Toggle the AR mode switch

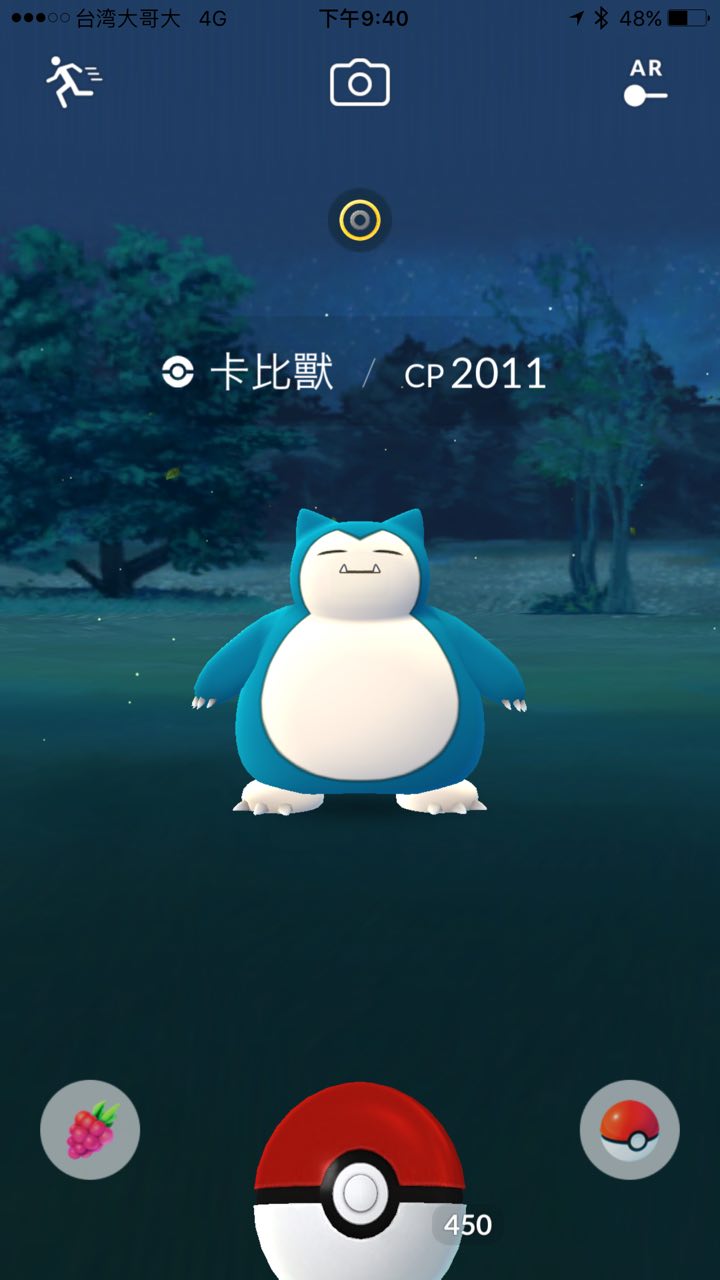pyautogui.click(x=645, y=85)
